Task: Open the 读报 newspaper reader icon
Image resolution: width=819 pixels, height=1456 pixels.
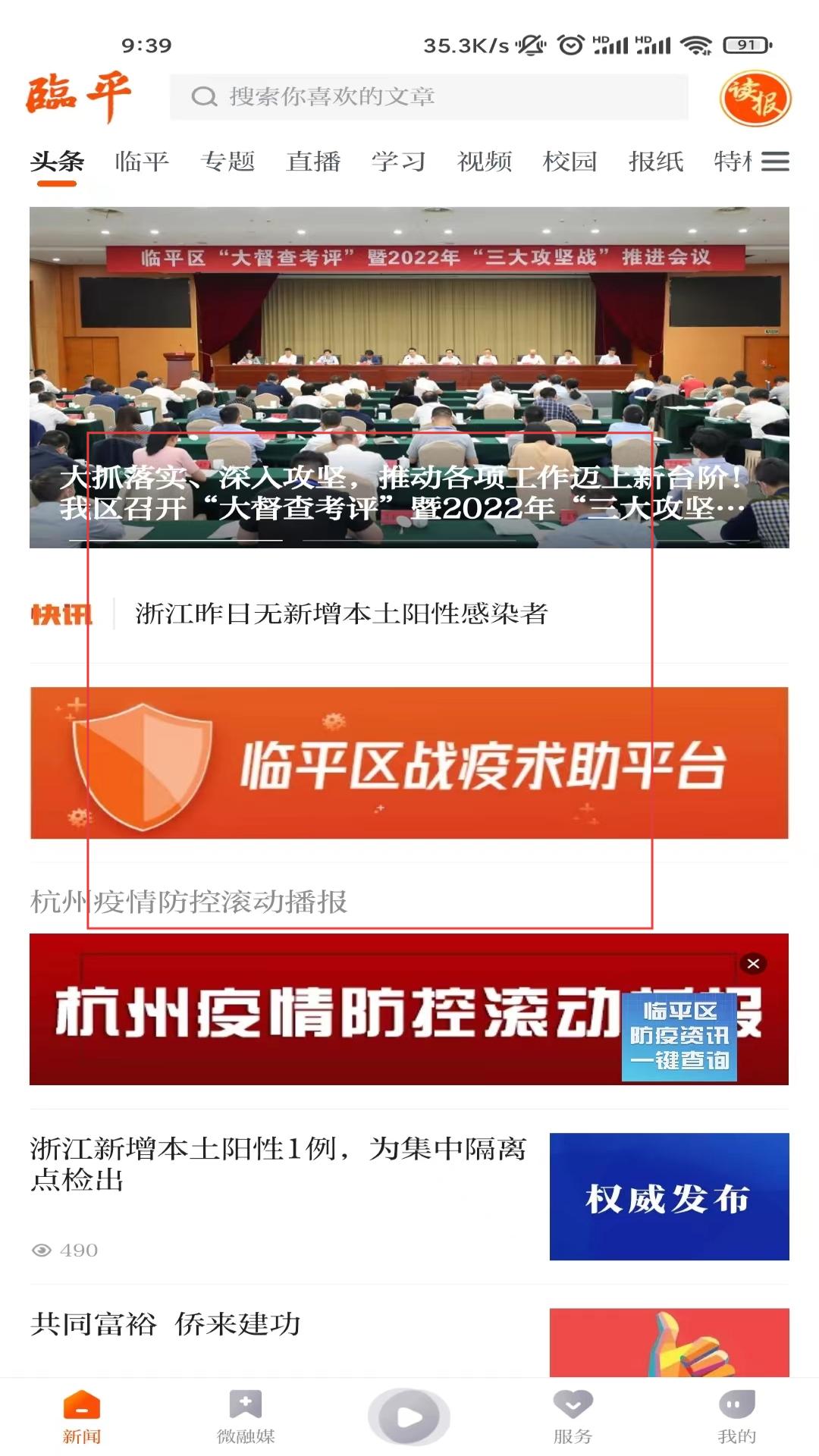Action: tap(755, 99)
